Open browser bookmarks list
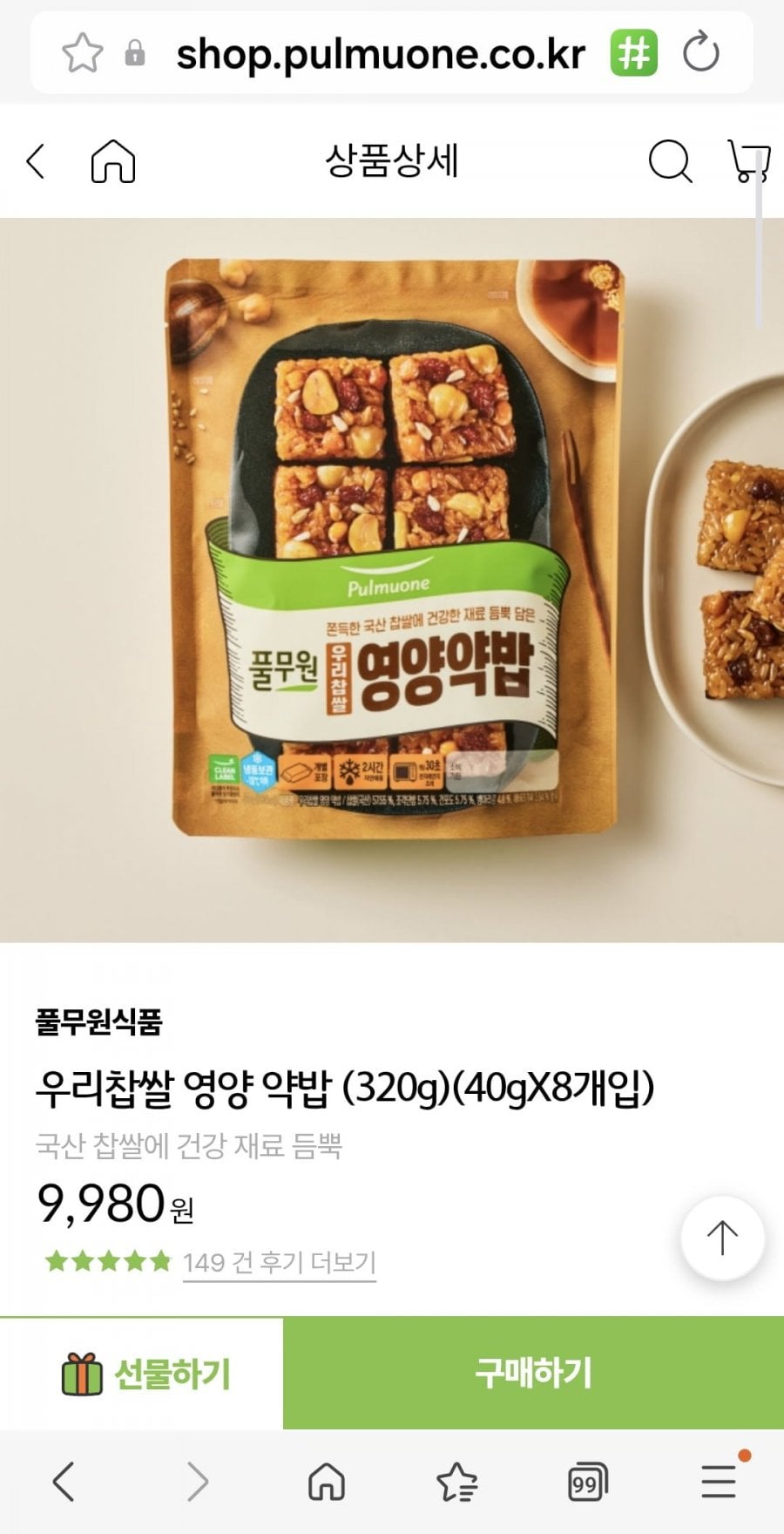784x1534 pixels. (456, 1481)
